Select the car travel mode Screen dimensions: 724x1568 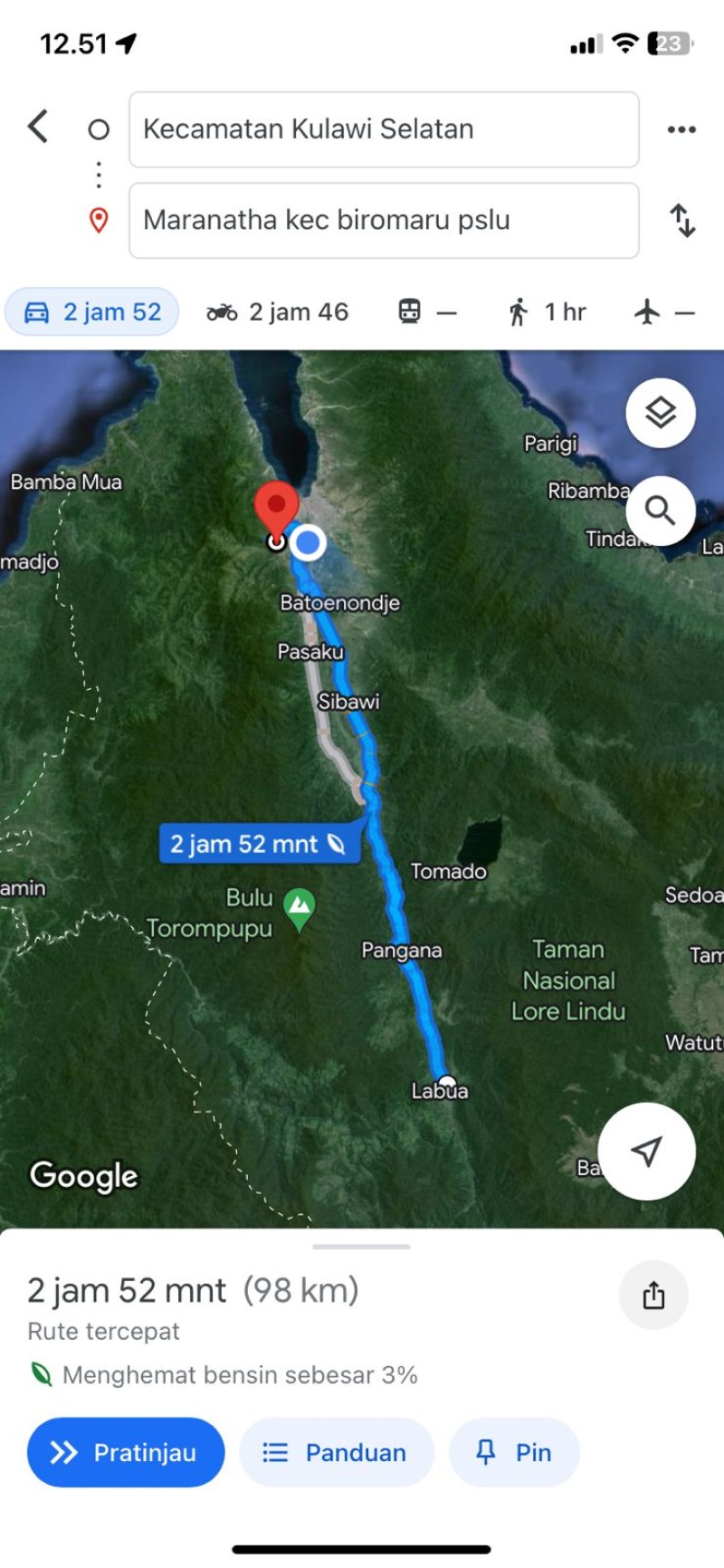click(x=92, y=312)
